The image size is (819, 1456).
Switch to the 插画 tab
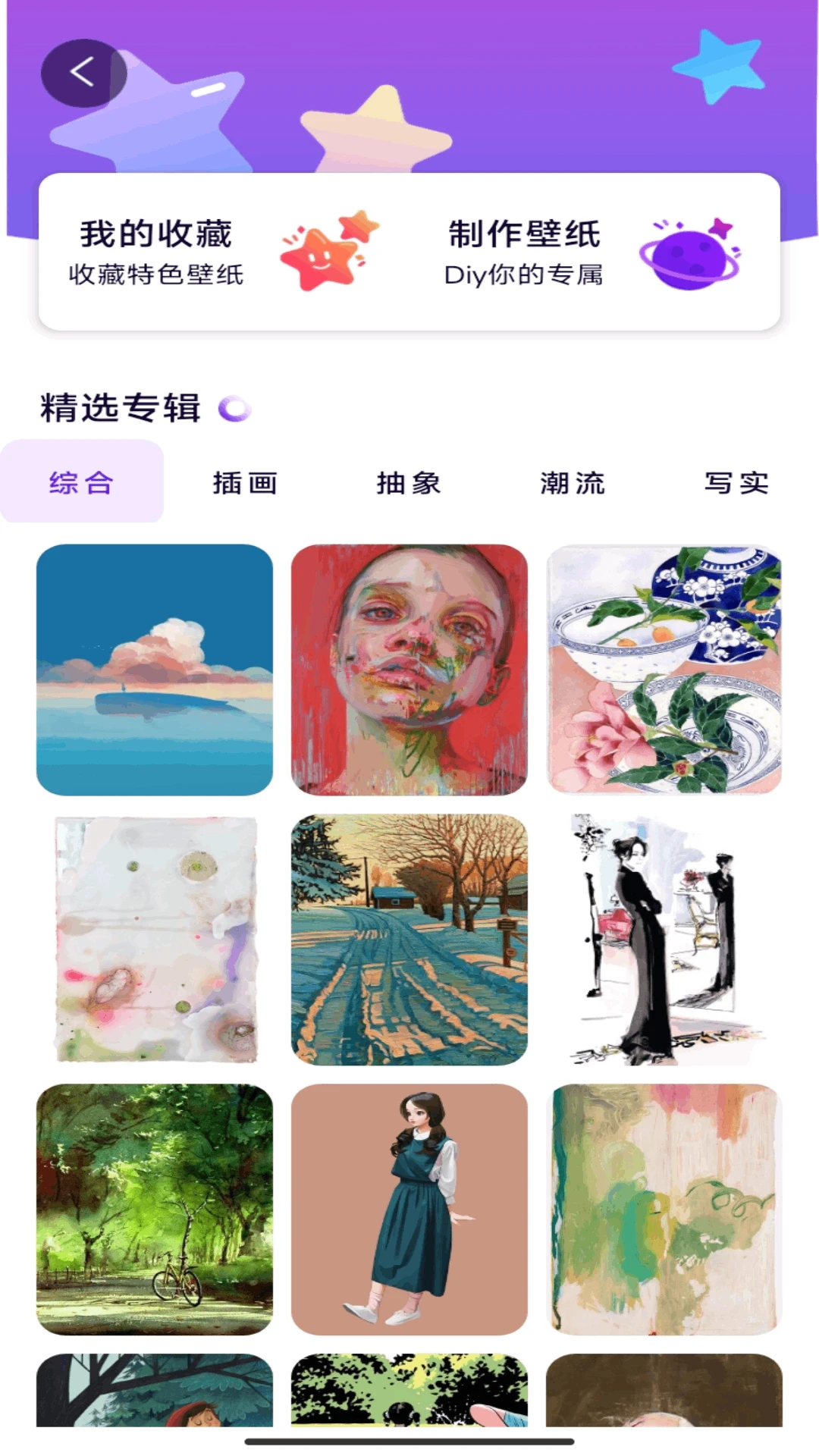(245, 482)
